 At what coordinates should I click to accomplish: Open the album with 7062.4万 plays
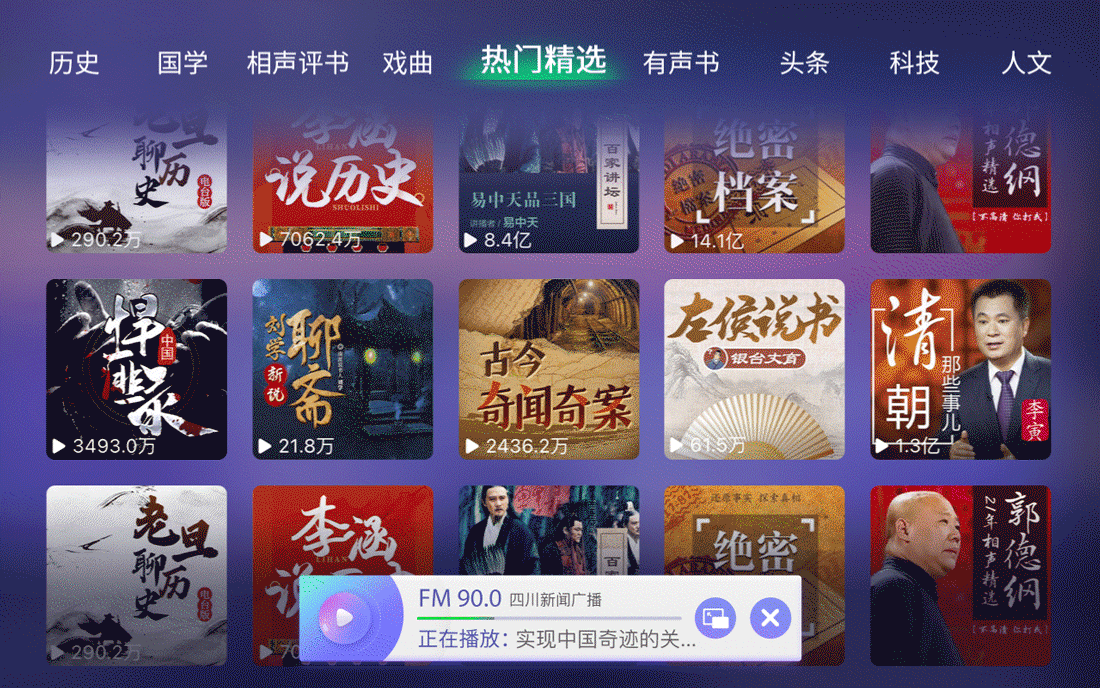tap(342, 185)
